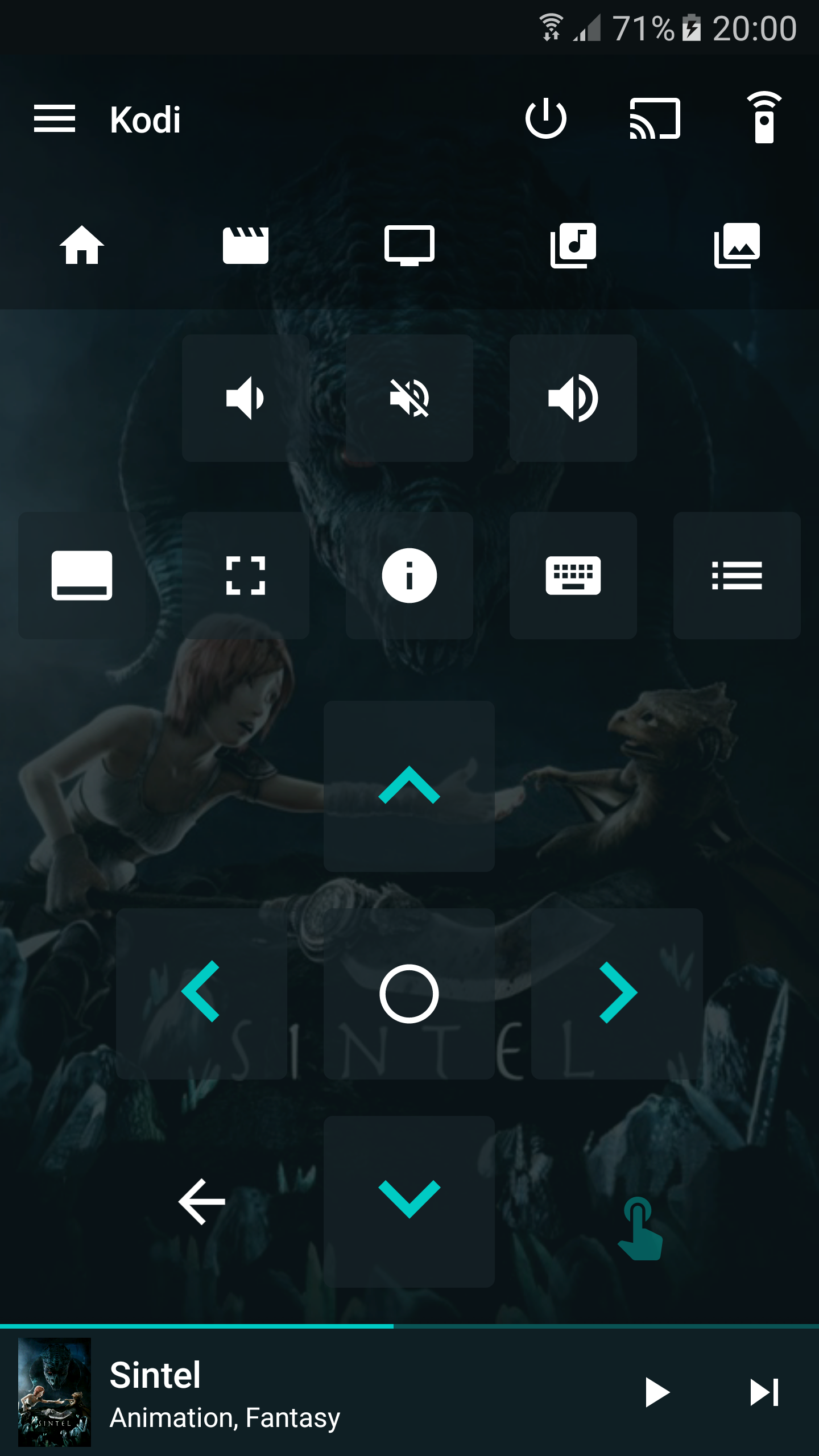Toggle the subtitles button
This screenshot has height=1456, width=819.
[82, 576]
